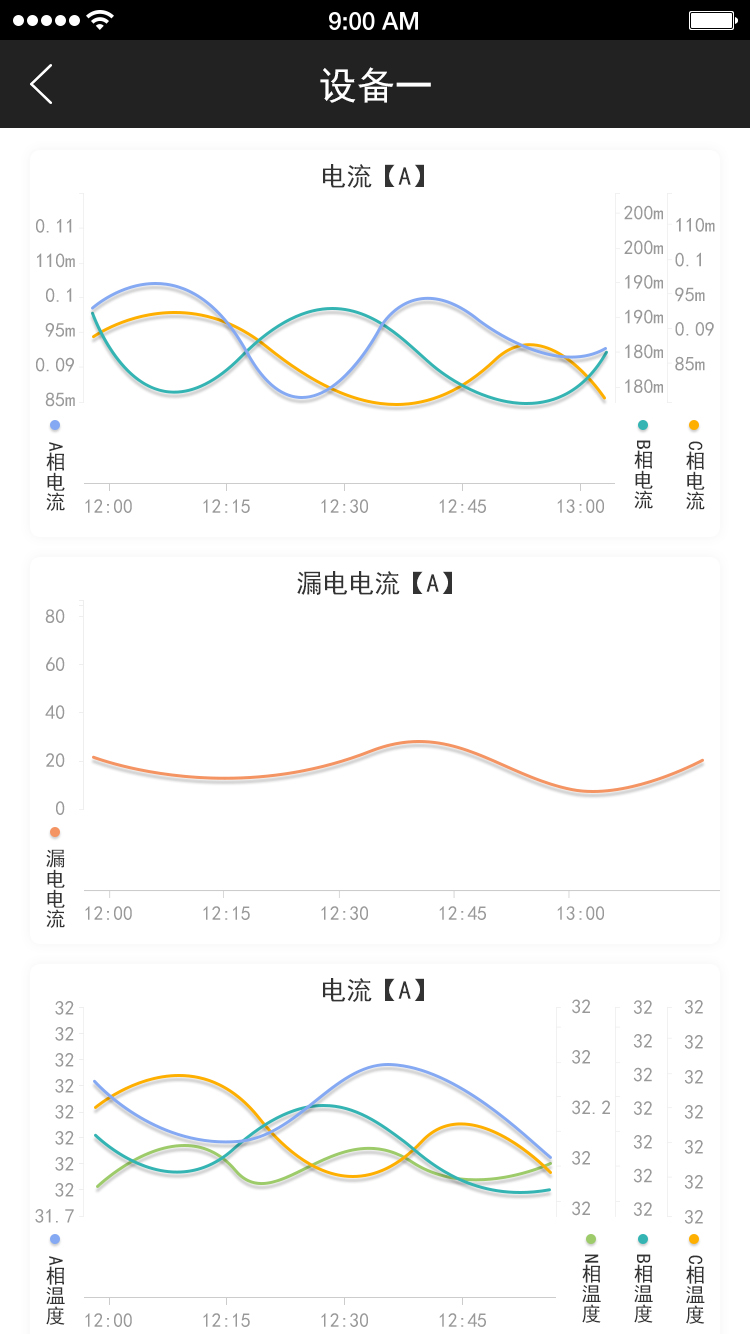Select the A相温度 blue legend dot
Screen dimensions: 750x1334
pyautogui.click(x=54, y=1238)
